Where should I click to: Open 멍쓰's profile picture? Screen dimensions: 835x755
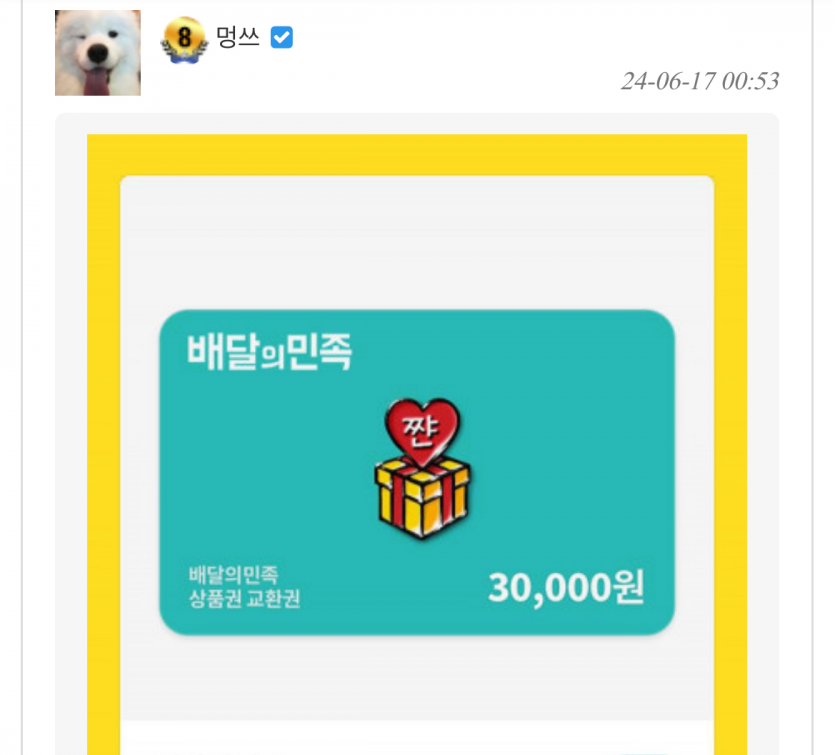tap(97, 53)
